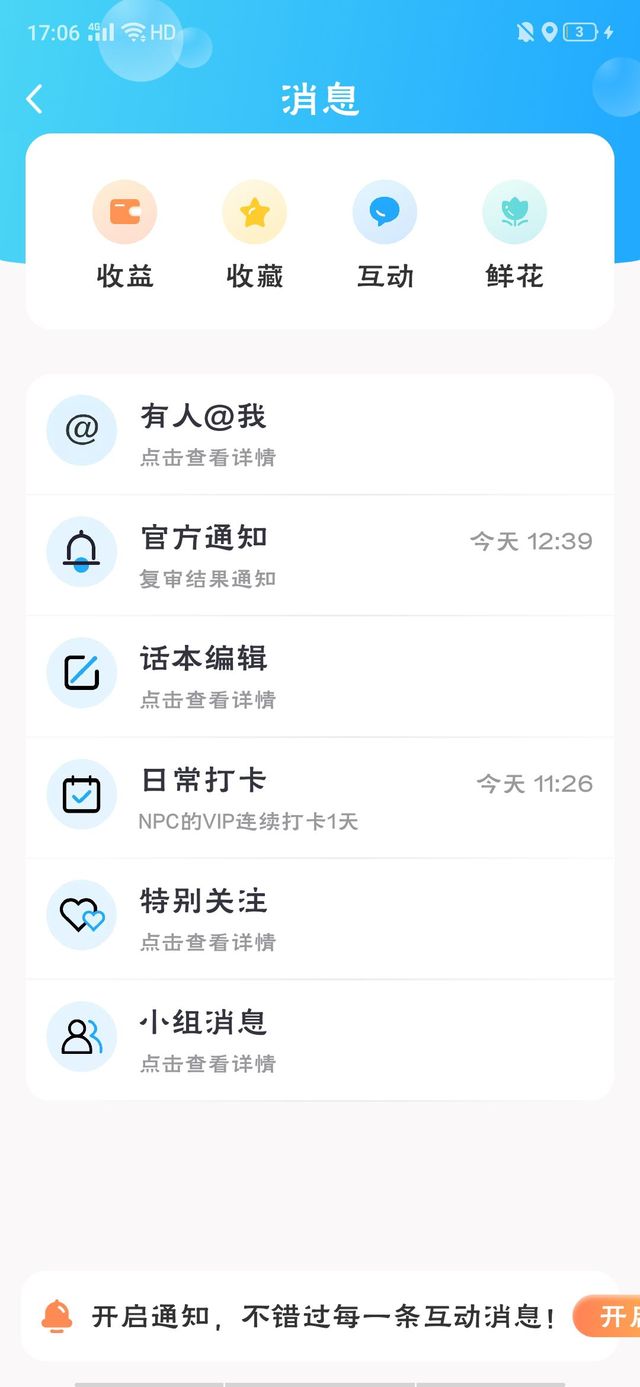The image size is (640, 1387).
Task: Open the 日常打卡 row
Action: tap(320, 797)
